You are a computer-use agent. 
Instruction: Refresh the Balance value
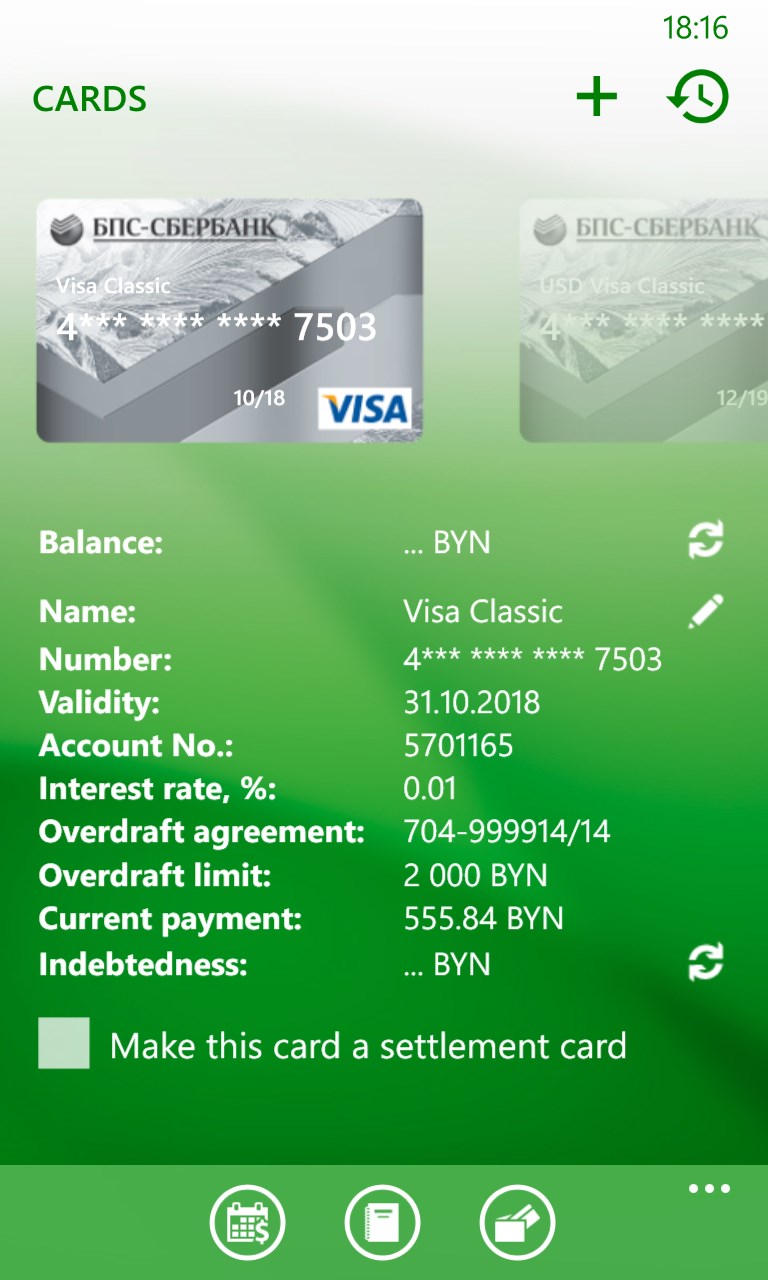coord(706,541)
